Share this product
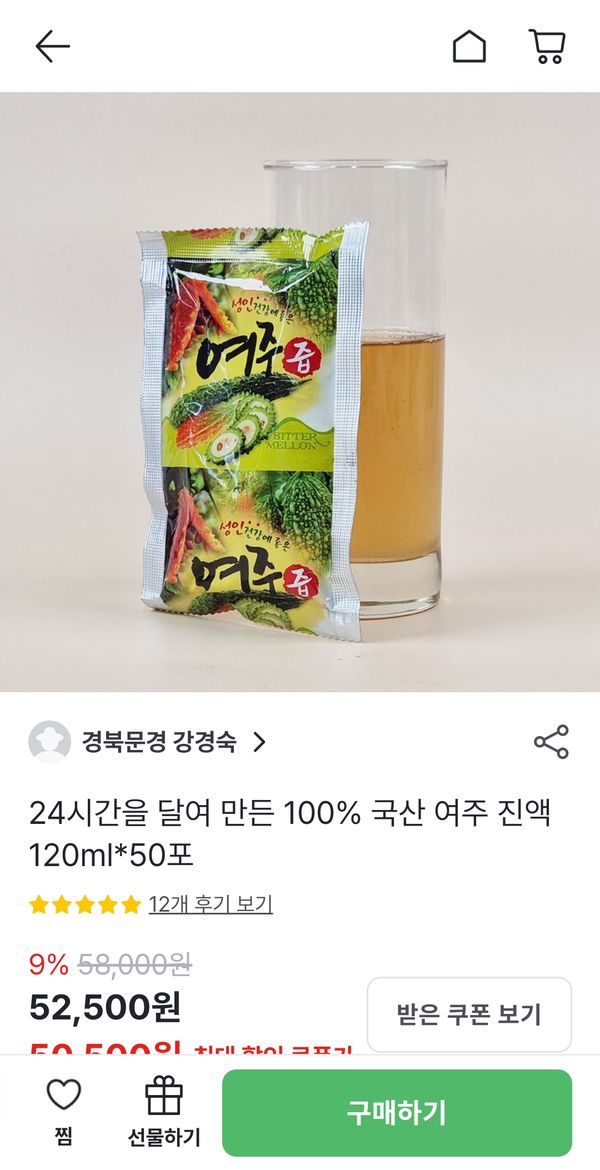 (551, 742)
